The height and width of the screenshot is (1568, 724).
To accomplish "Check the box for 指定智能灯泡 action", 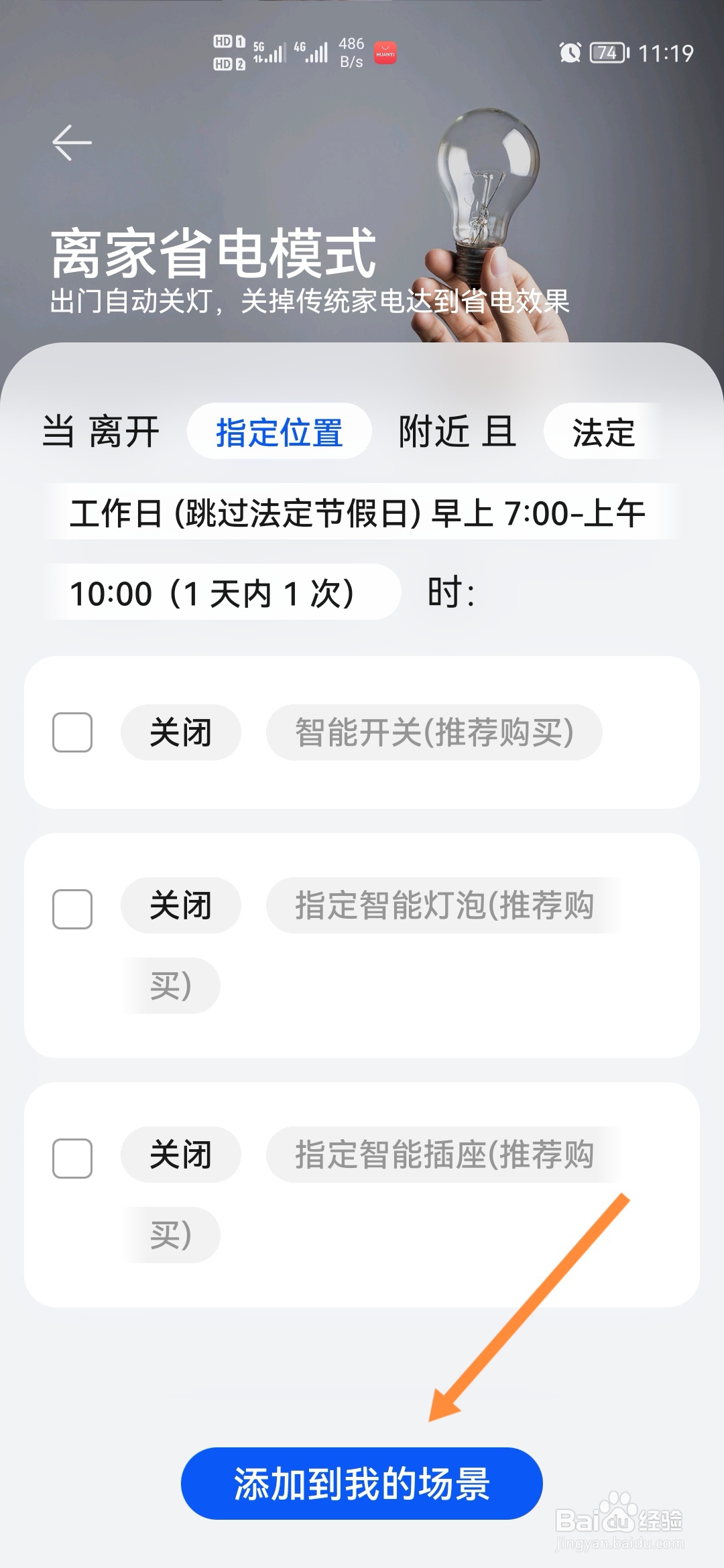I will pos(72,909).
